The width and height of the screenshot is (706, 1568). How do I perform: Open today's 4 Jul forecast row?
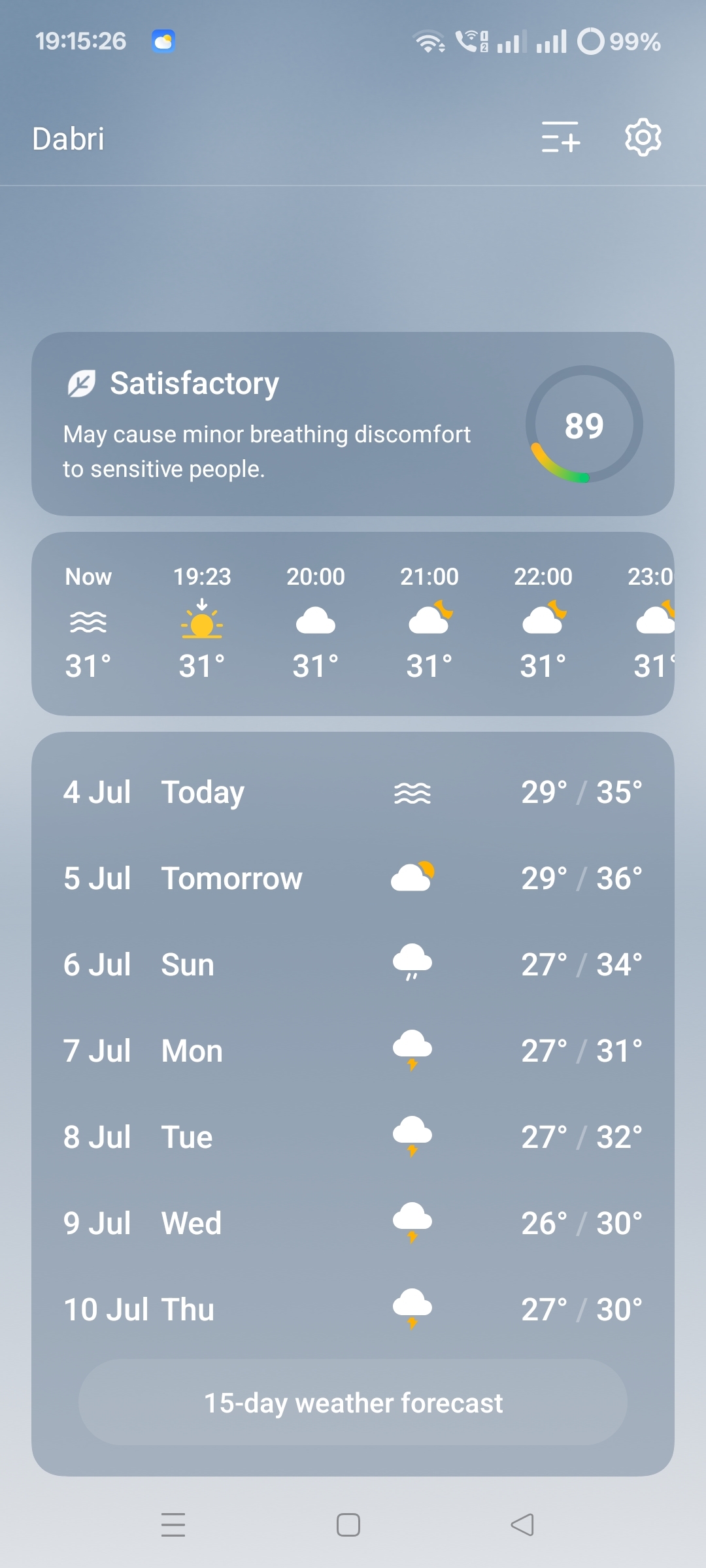coord(353,792)
